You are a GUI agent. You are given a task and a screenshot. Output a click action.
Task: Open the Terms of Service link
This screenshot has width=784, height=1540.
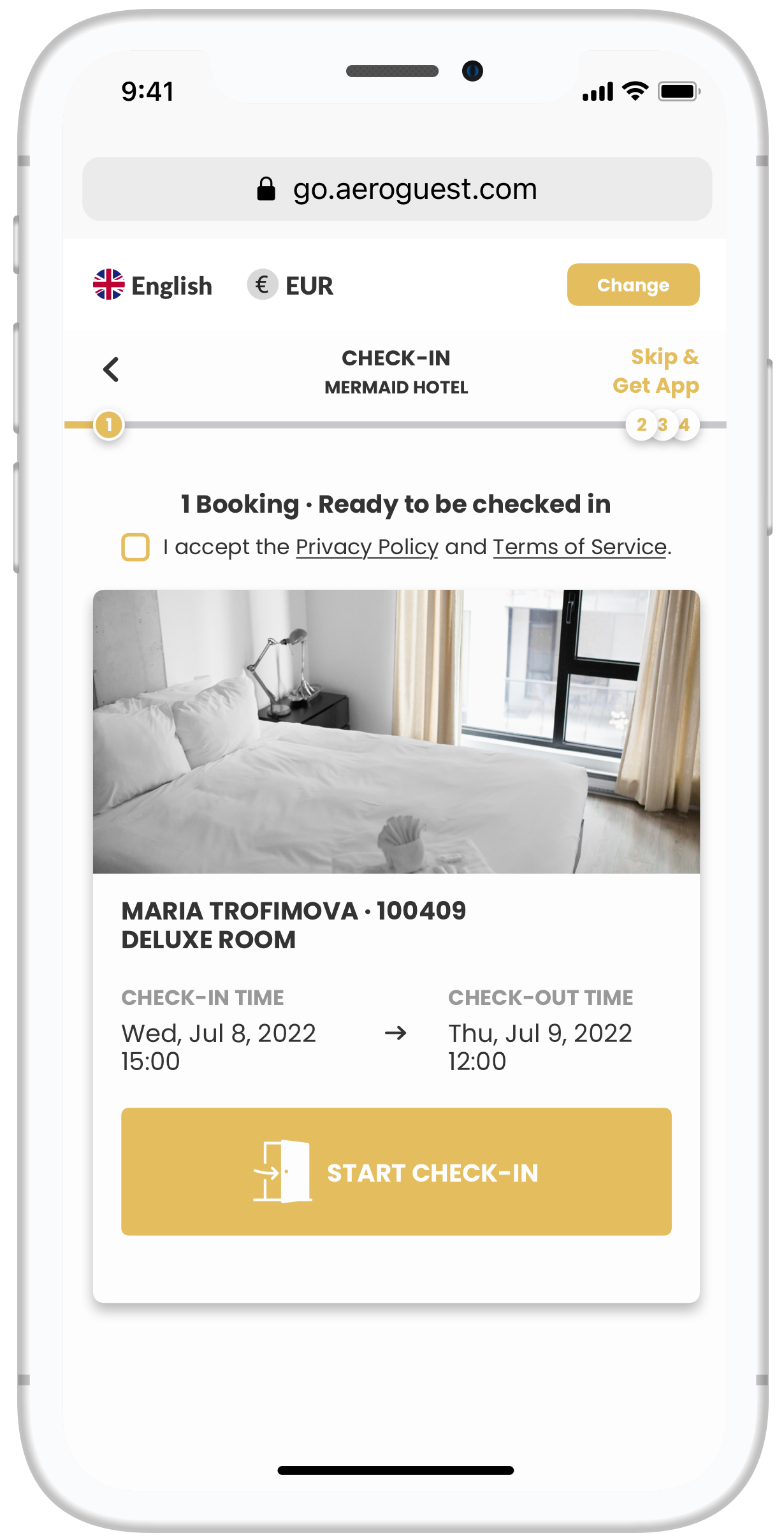pos(580,547)
